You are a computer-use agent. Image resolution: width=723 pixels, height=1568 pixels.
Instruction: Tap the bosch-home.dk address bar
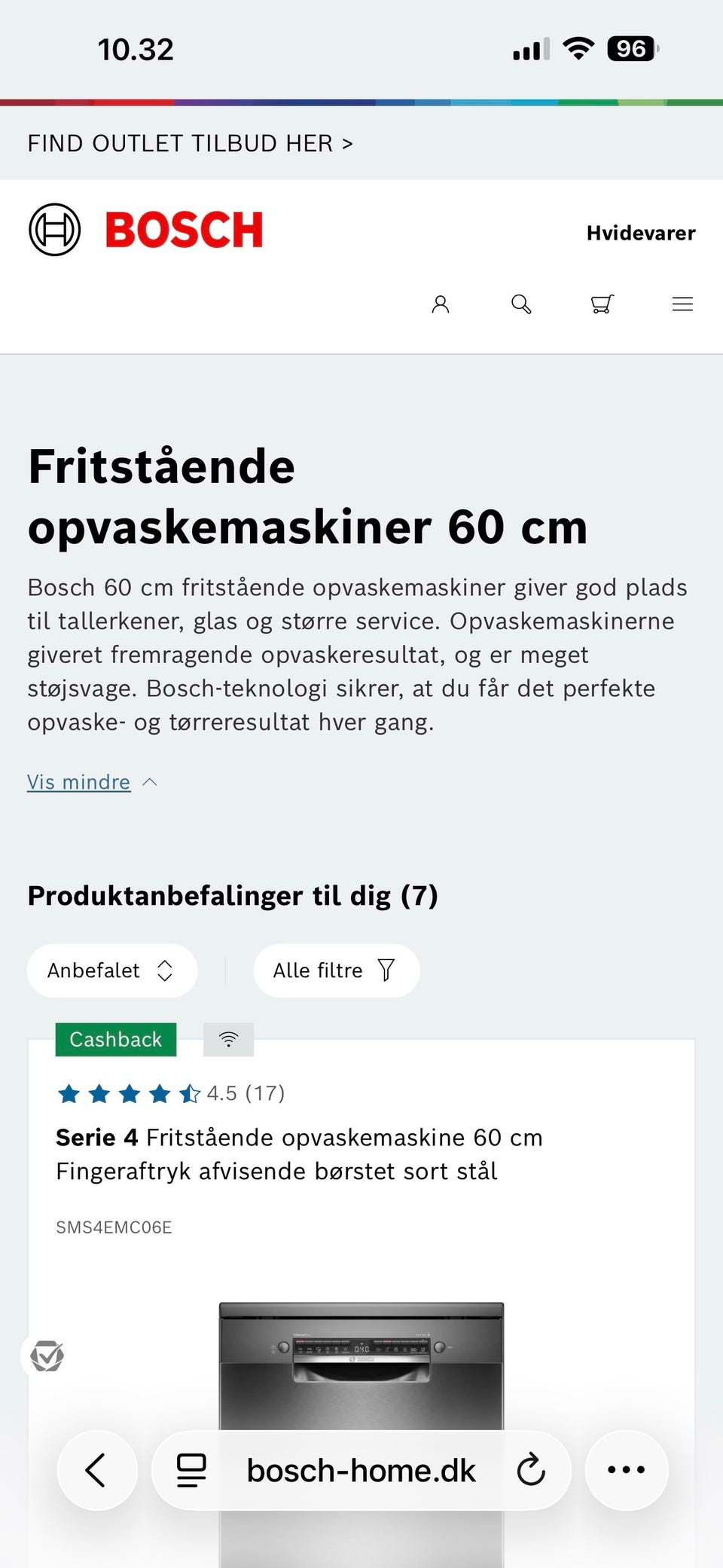tap(361, 1470)
